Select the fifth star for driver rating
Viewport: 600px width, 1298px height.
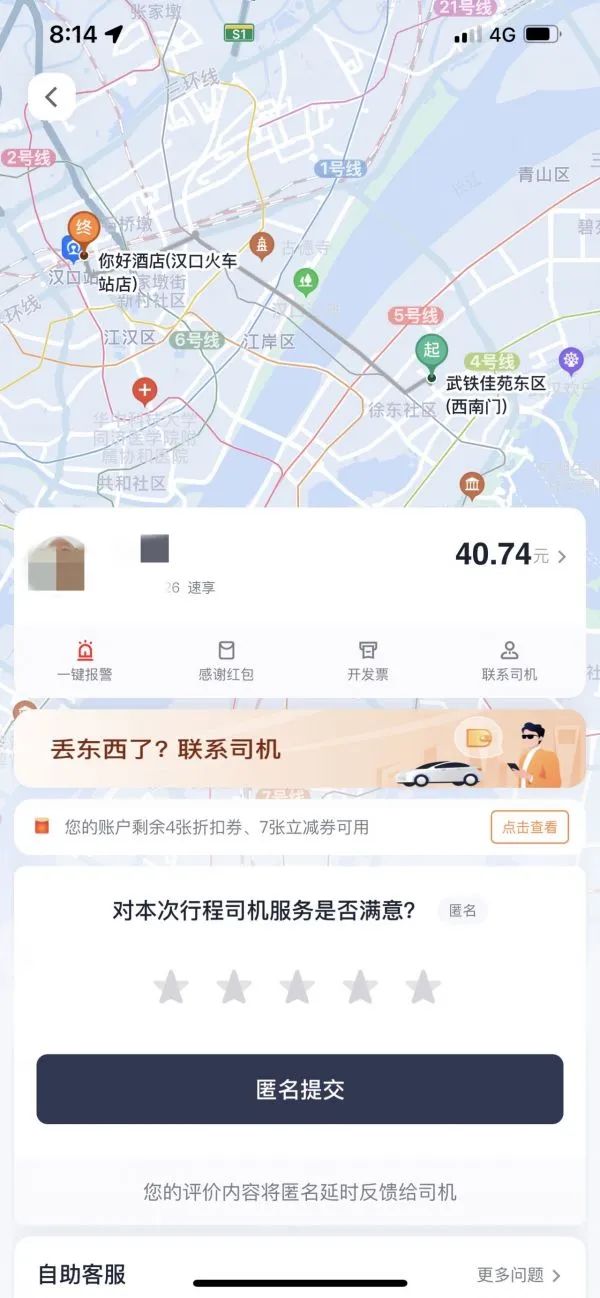coord(423,987)
